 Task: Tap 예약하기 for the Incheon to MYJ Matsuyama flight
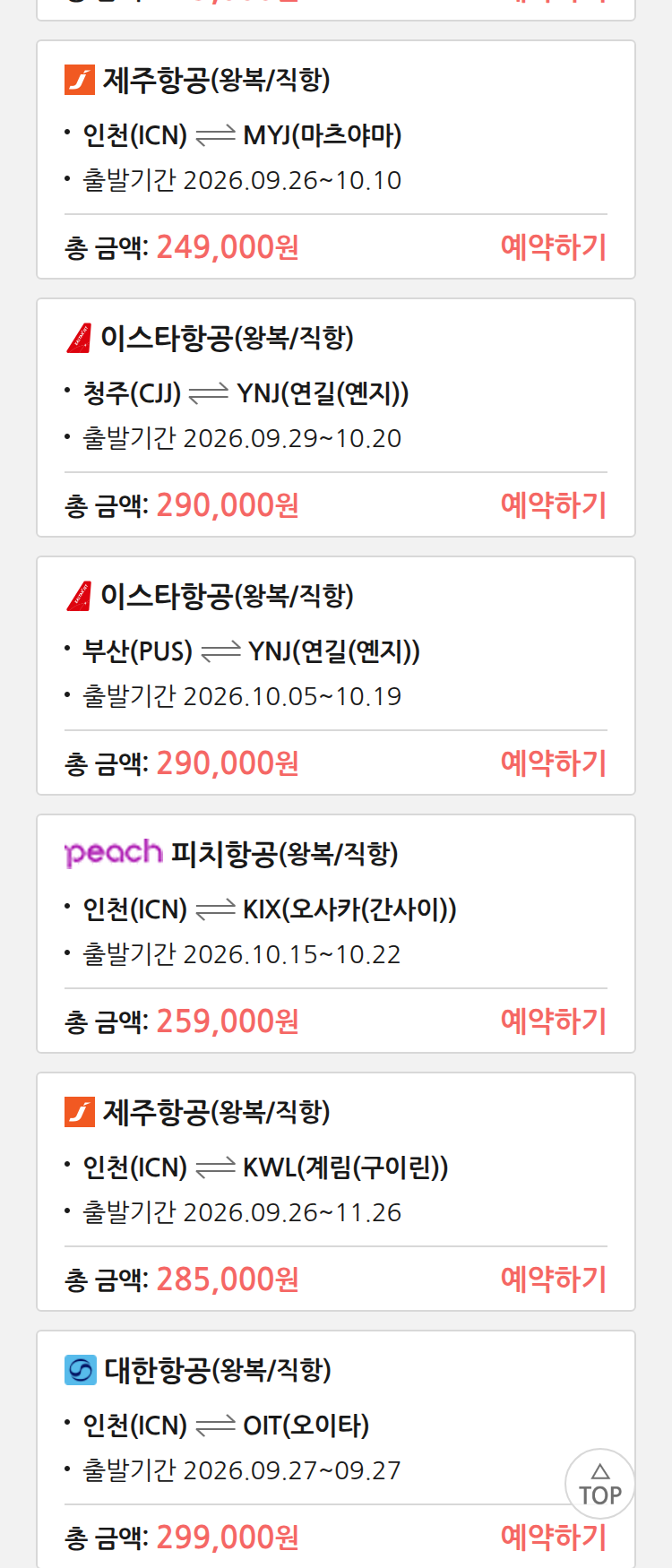coord(554,247)
